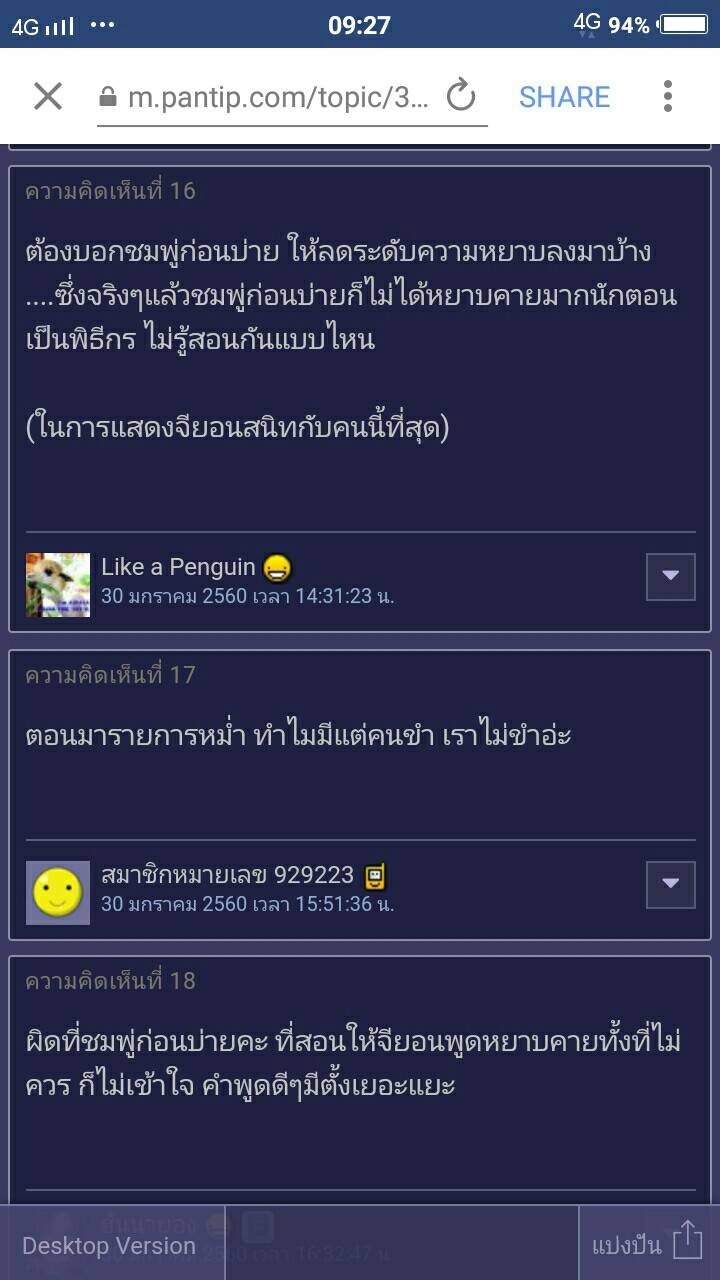The image size is (720, 1280).
Task: Tap the แบ่งปัน share button at bottom
Action: coord(647,1245)
